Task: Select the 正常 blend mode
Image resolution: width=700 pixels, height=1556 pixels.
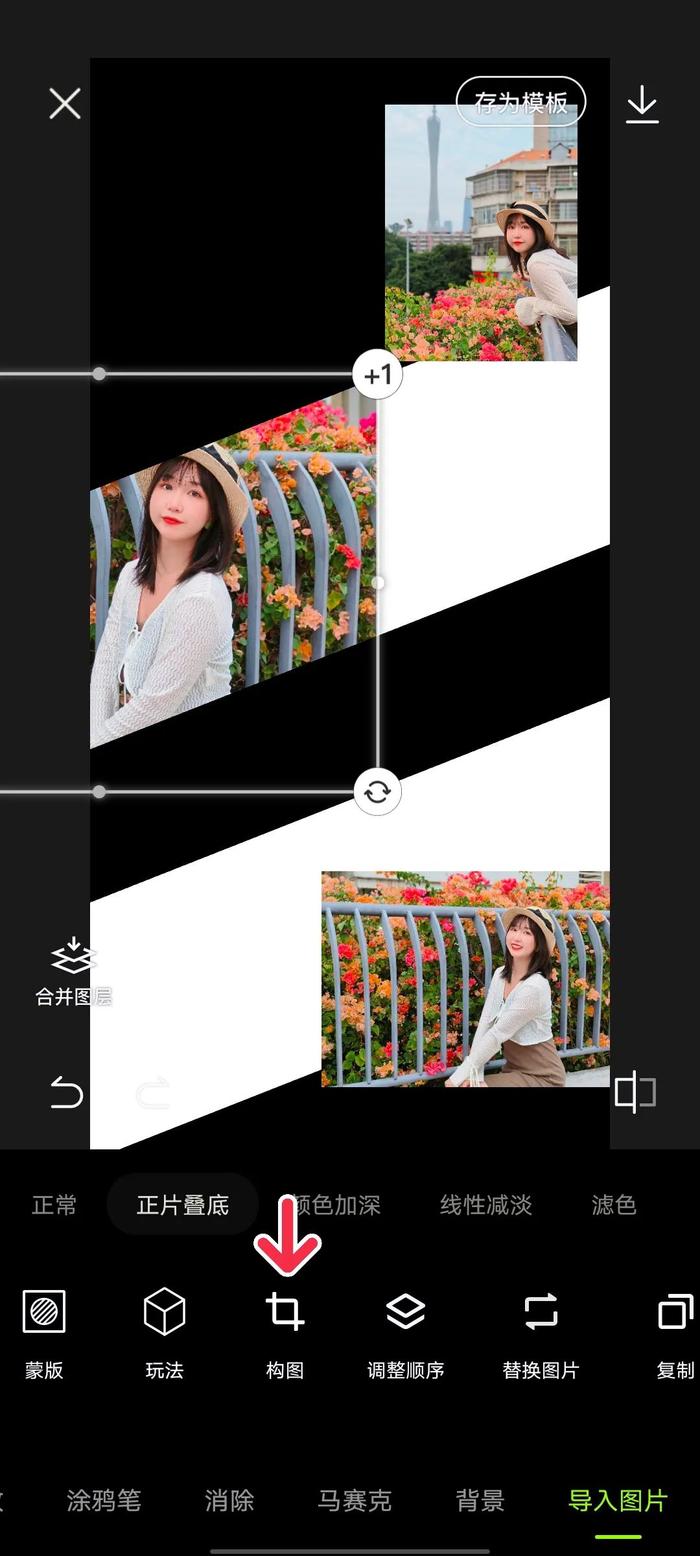Action: coord(54,1205)
